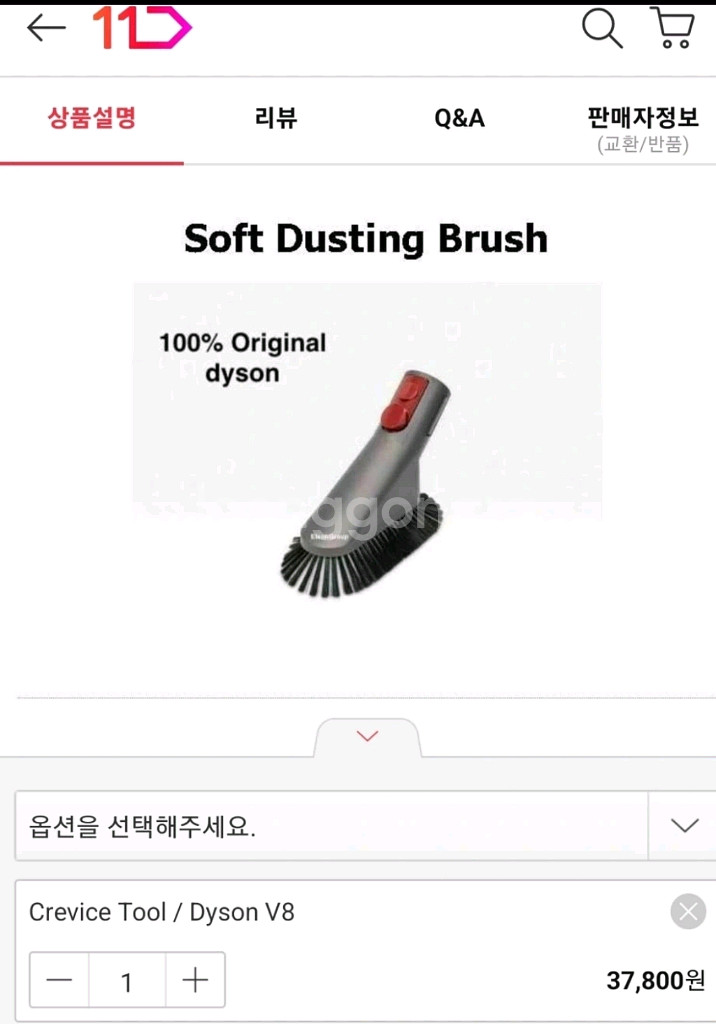Viewport: 716px width, 1024px height.
Task: Select the 상품설명 tab
Action: tap(91, 119)
